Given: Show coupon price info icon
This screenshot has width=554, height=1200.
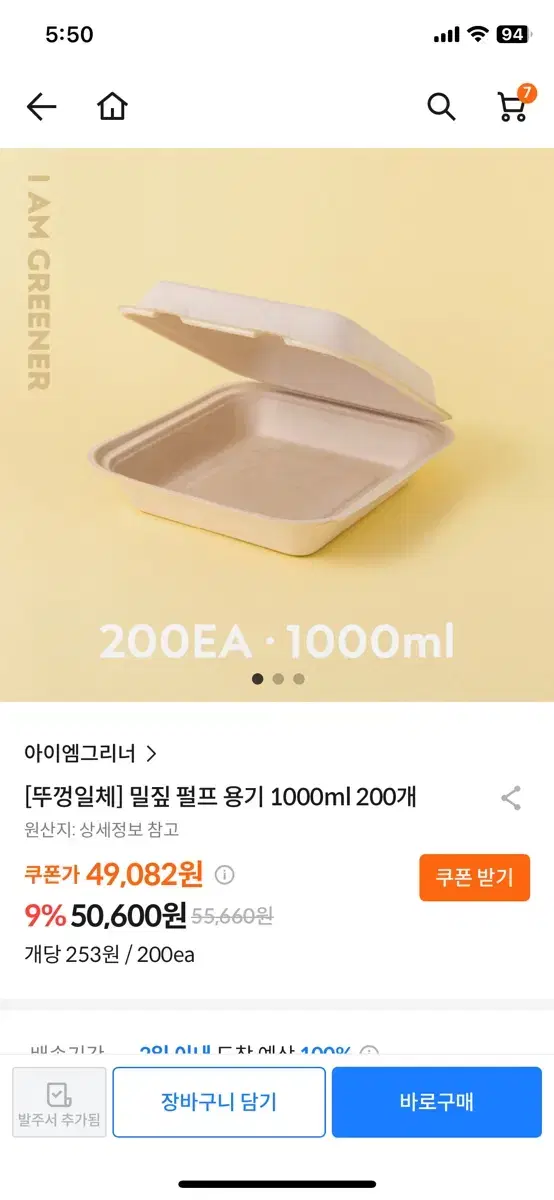Looking at the screenshot, I should pyautogui.click(x=225, y=875).
